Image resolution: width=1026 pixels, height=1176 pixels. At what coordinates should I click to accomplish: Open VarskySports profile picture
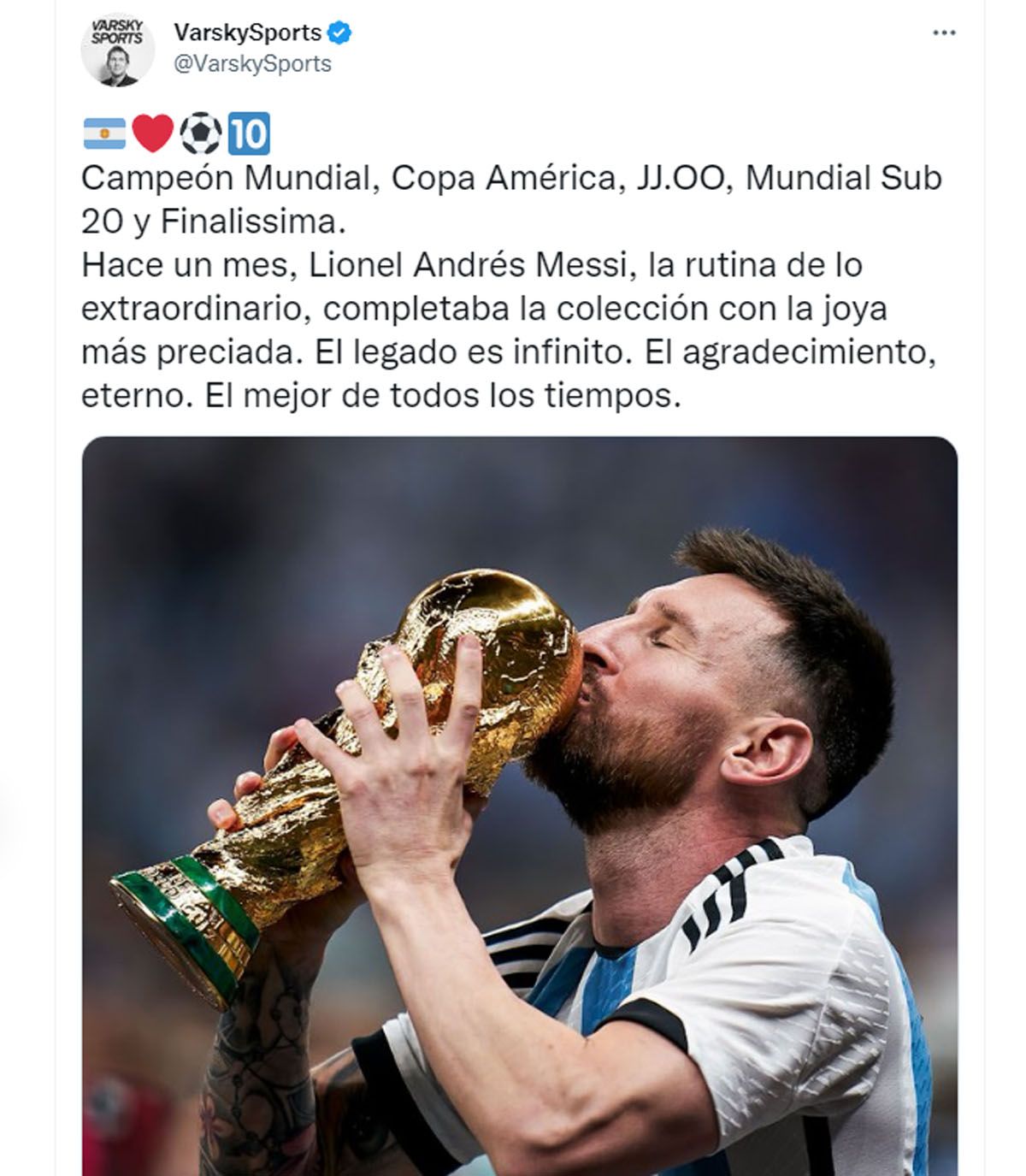click(x=117, y=50)
